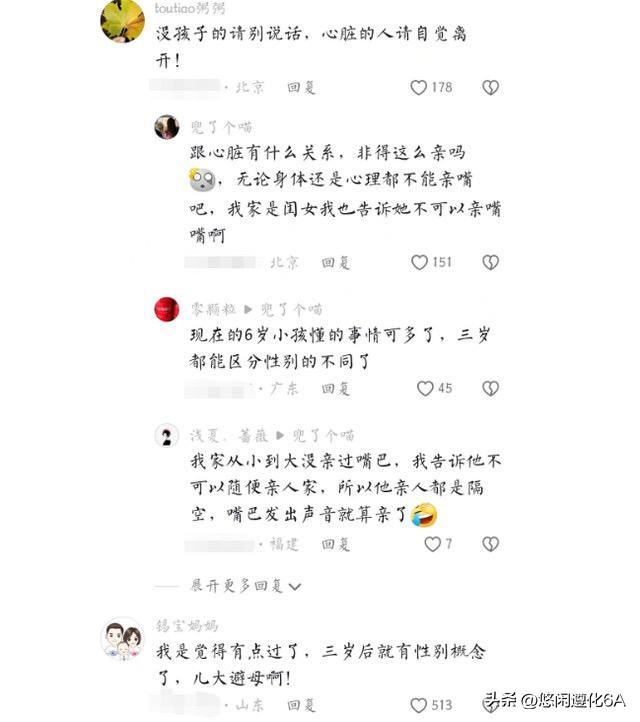640x722 pixels.
Task: Like 锡宝妈妈's comment with 513 likes
Action: point(419,705)
